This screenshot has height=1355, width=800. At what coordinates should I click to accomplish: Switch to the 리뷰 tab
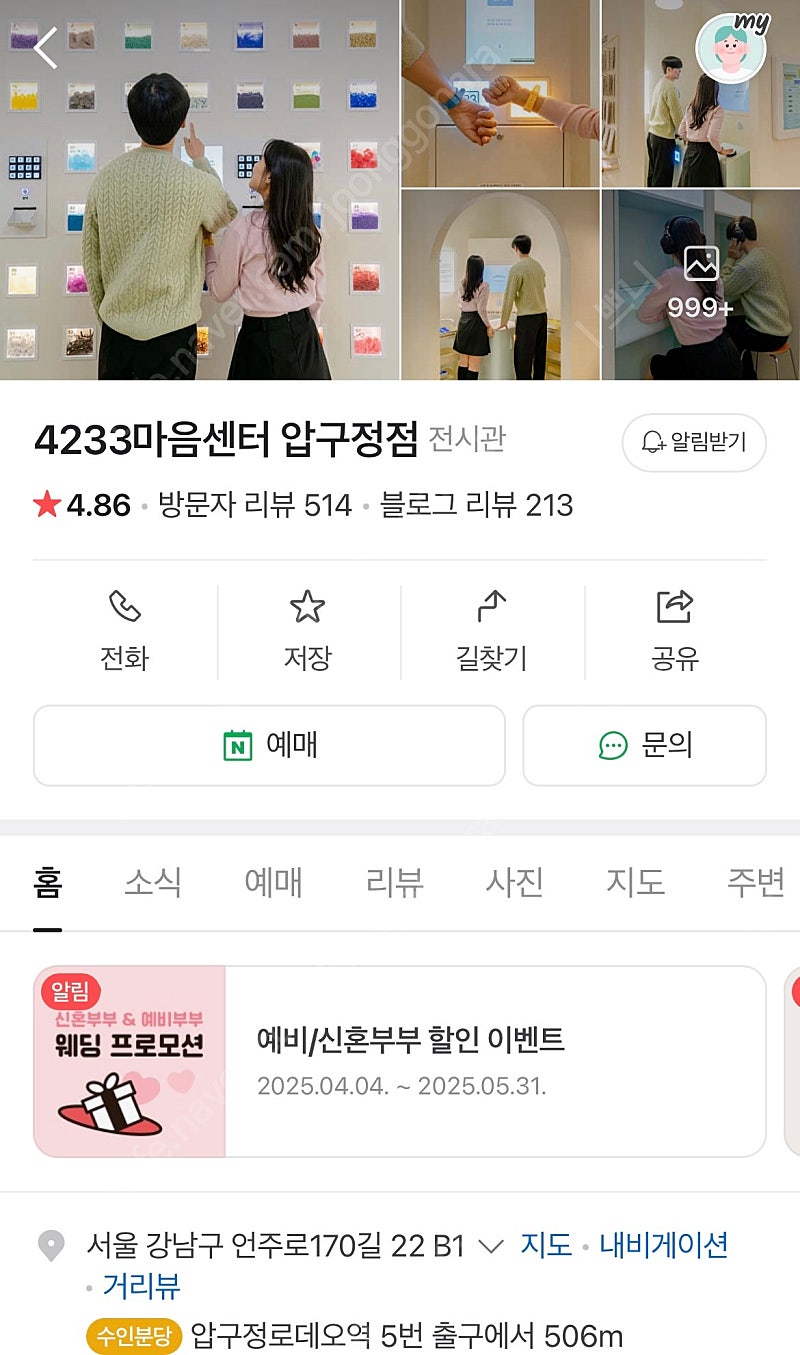tap(394, 882)
